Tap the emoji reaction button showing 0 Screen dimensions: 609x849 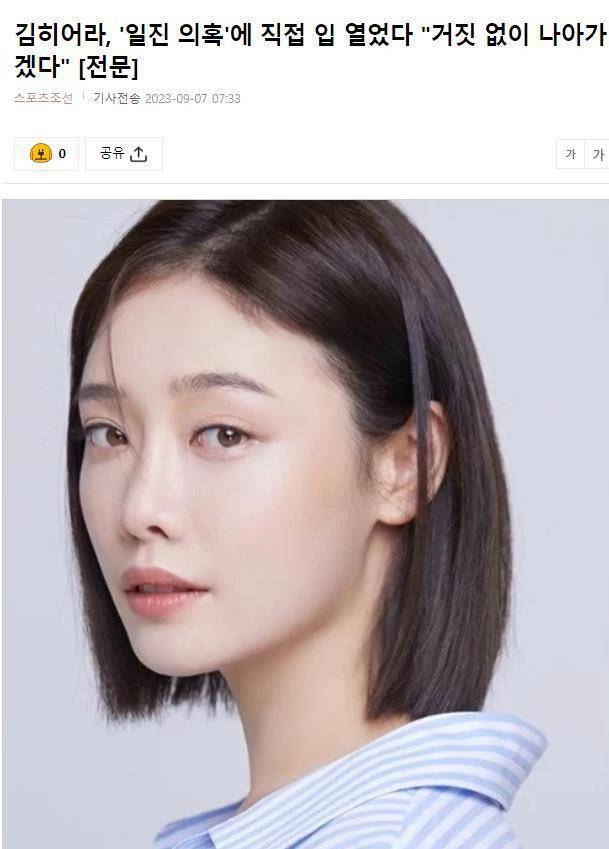pos(46,154)
